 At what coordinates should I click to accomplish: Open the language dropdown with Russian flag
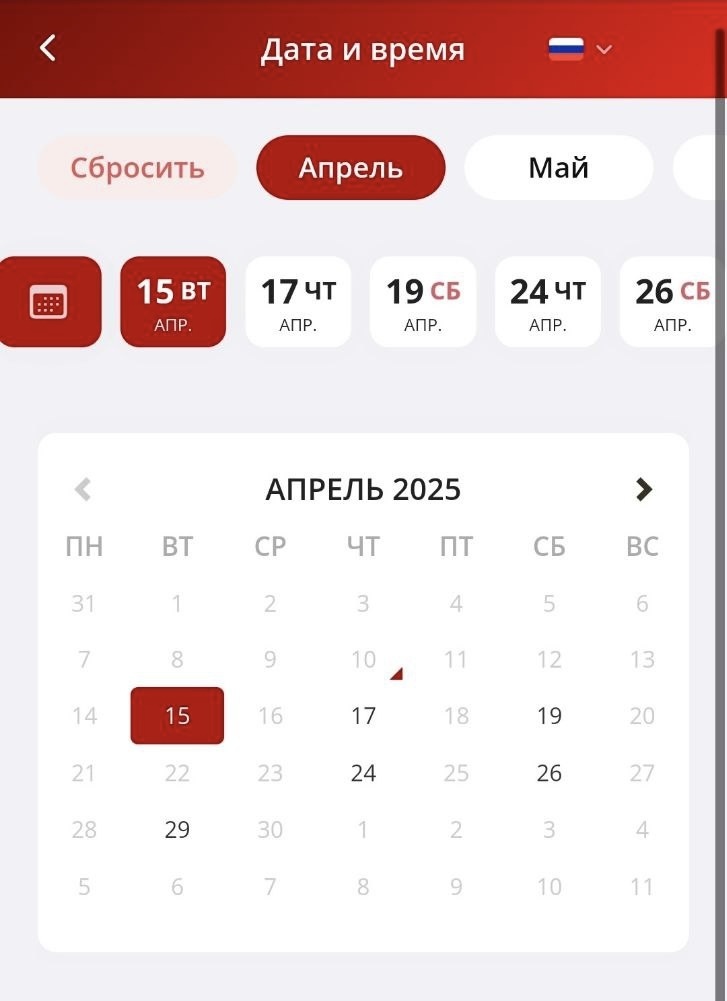580,49
